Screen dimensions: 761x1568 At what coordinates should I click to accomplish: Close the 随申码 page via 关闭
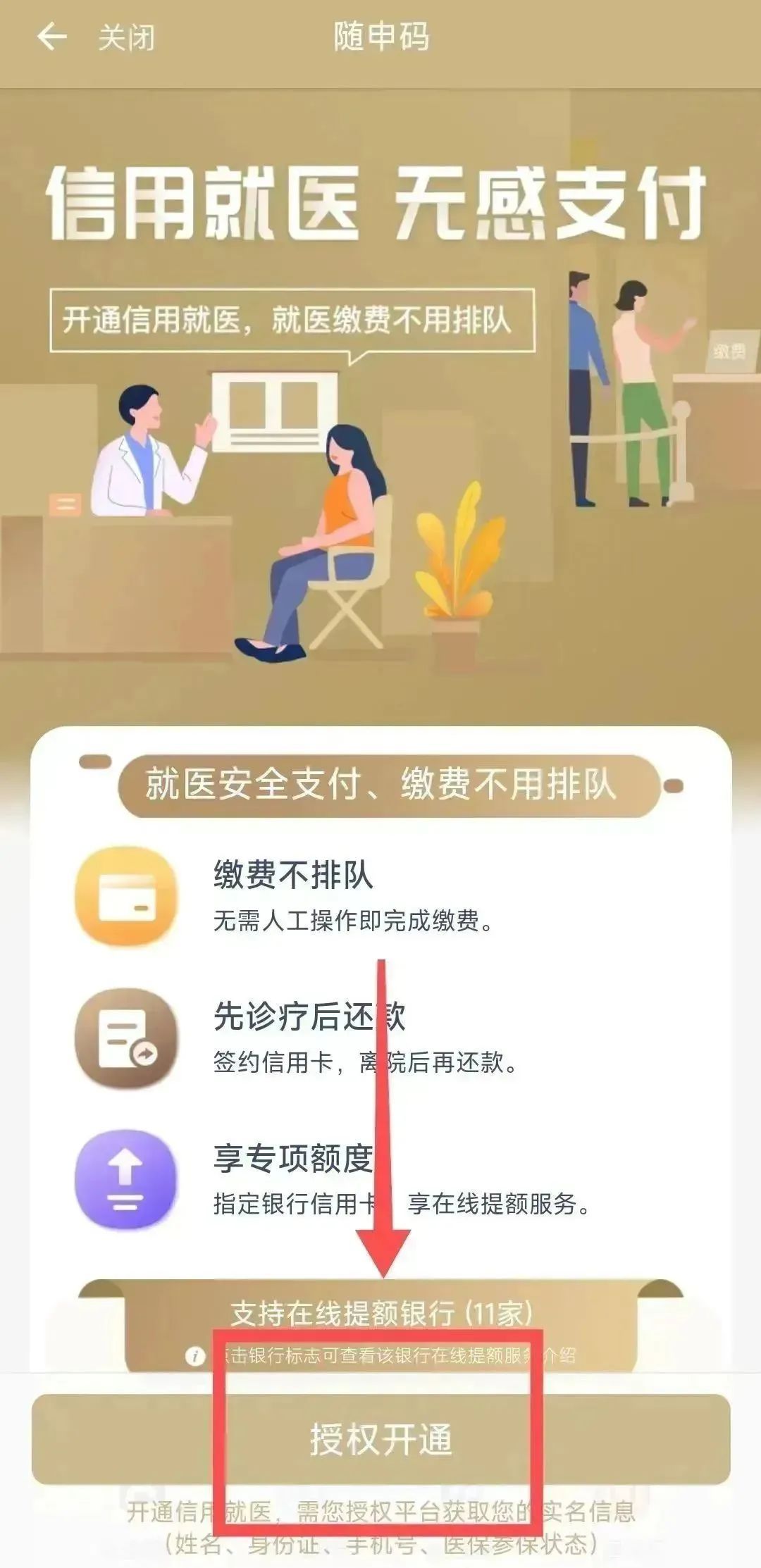(x=126, y=37)
